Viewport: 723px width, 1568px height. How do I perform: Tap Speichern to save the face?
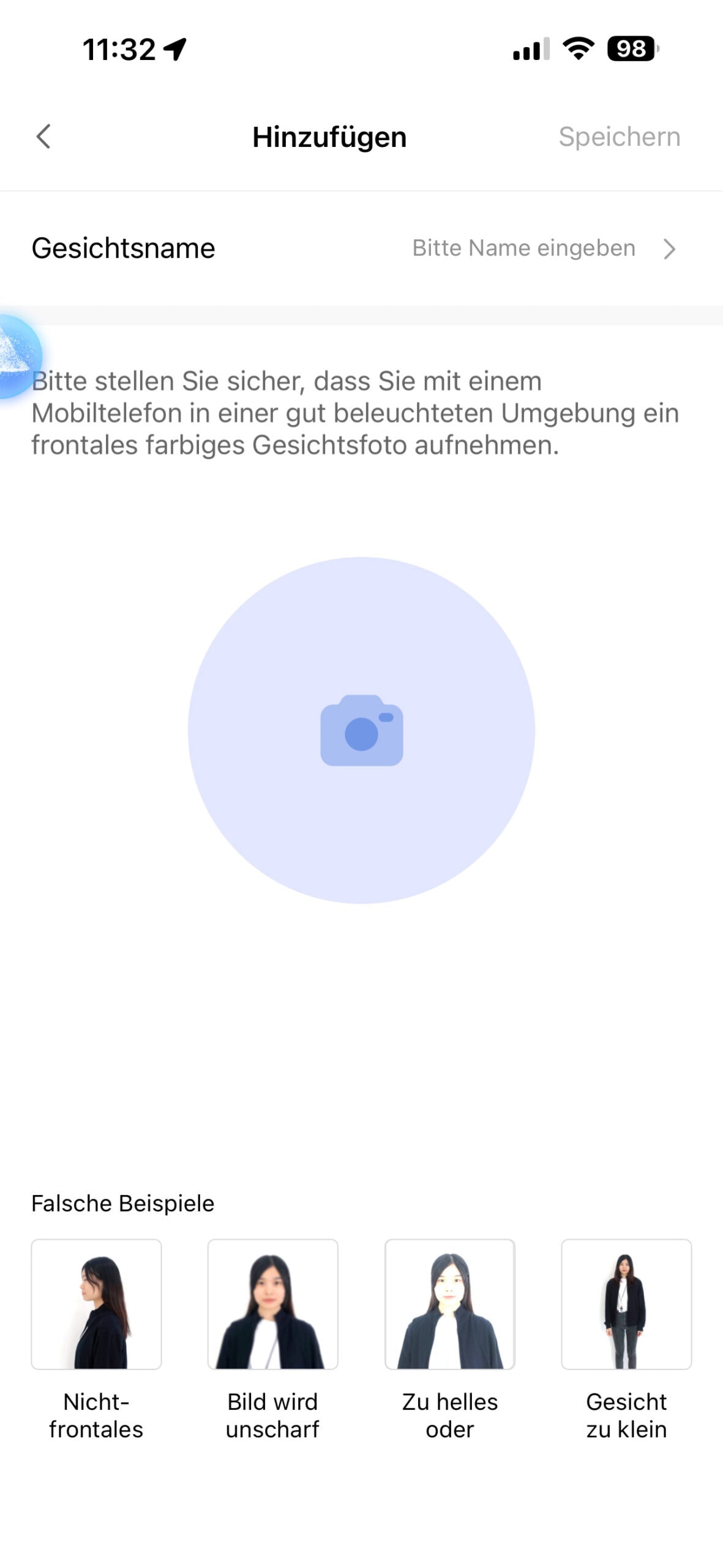coord(619,137)
